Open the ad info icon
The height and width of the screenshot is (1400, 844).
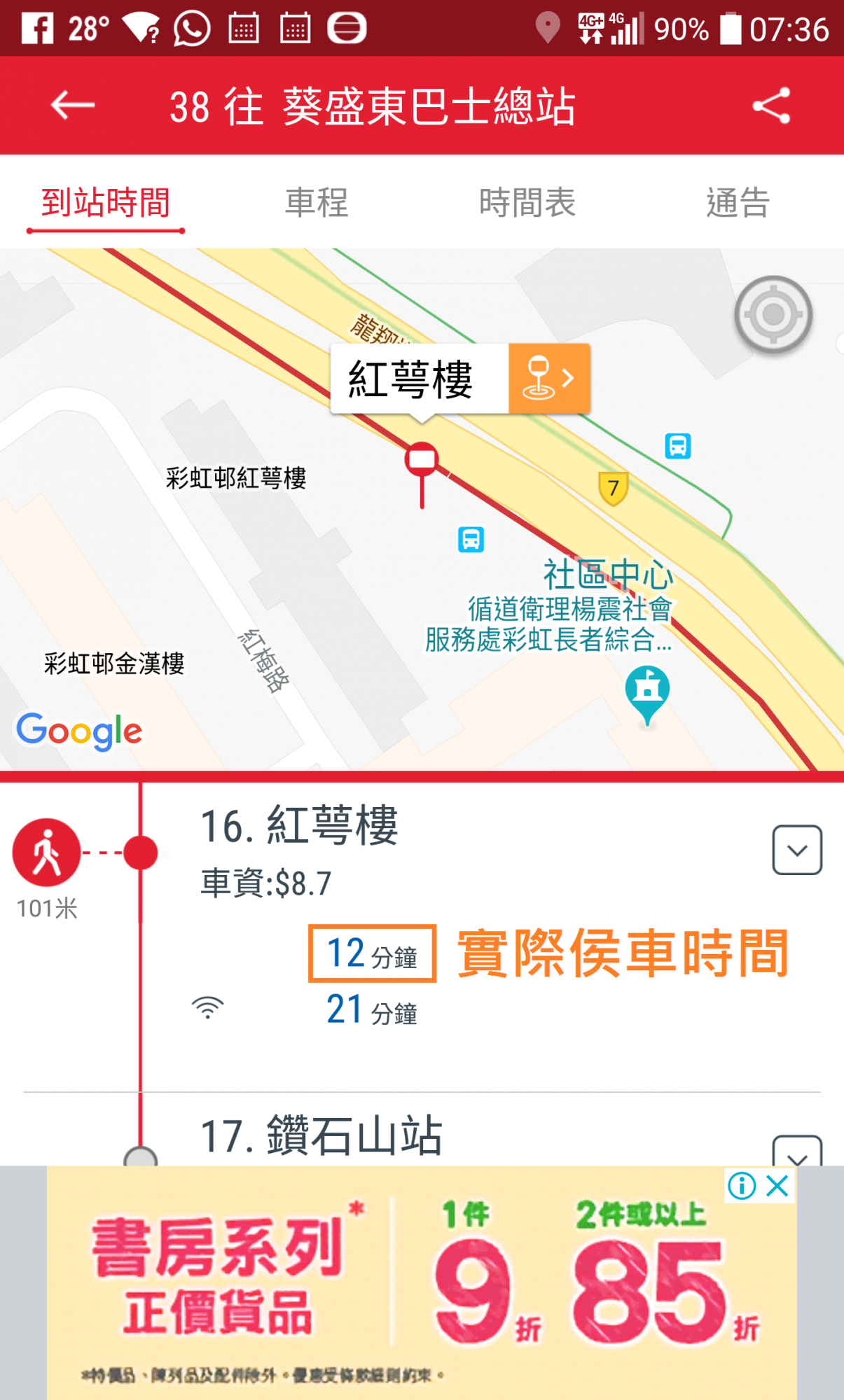coord(742,1186)
